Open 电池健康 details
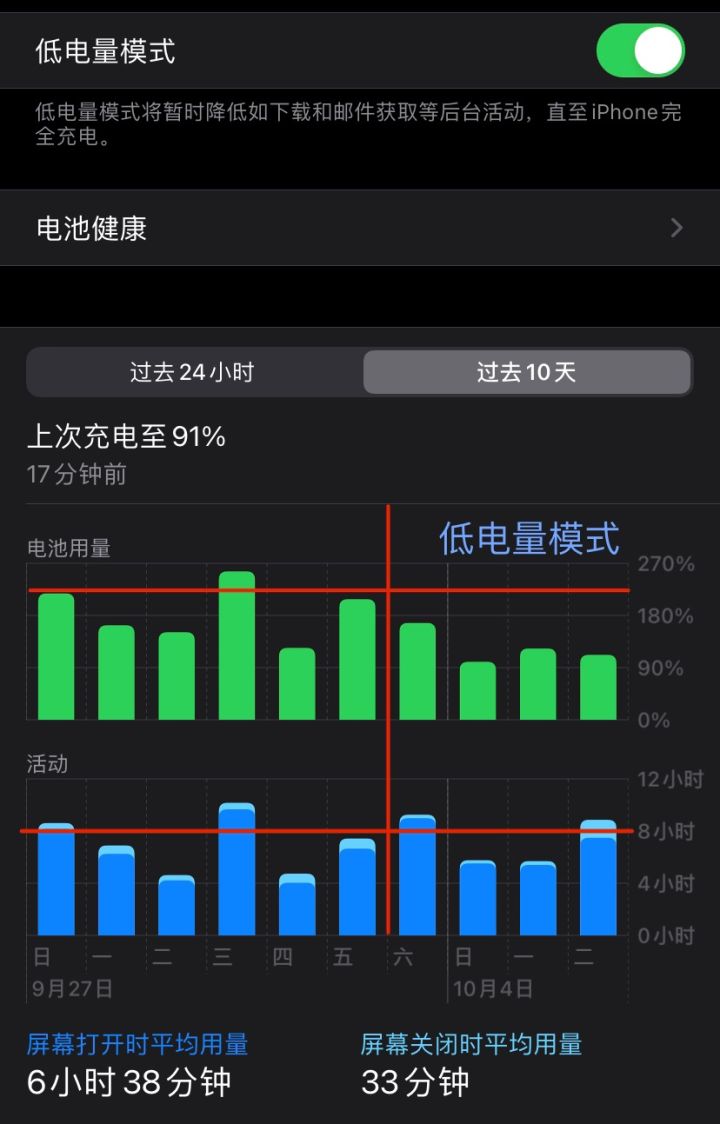The height and width of the screenshot is (1124, 720). pos(360,227)
